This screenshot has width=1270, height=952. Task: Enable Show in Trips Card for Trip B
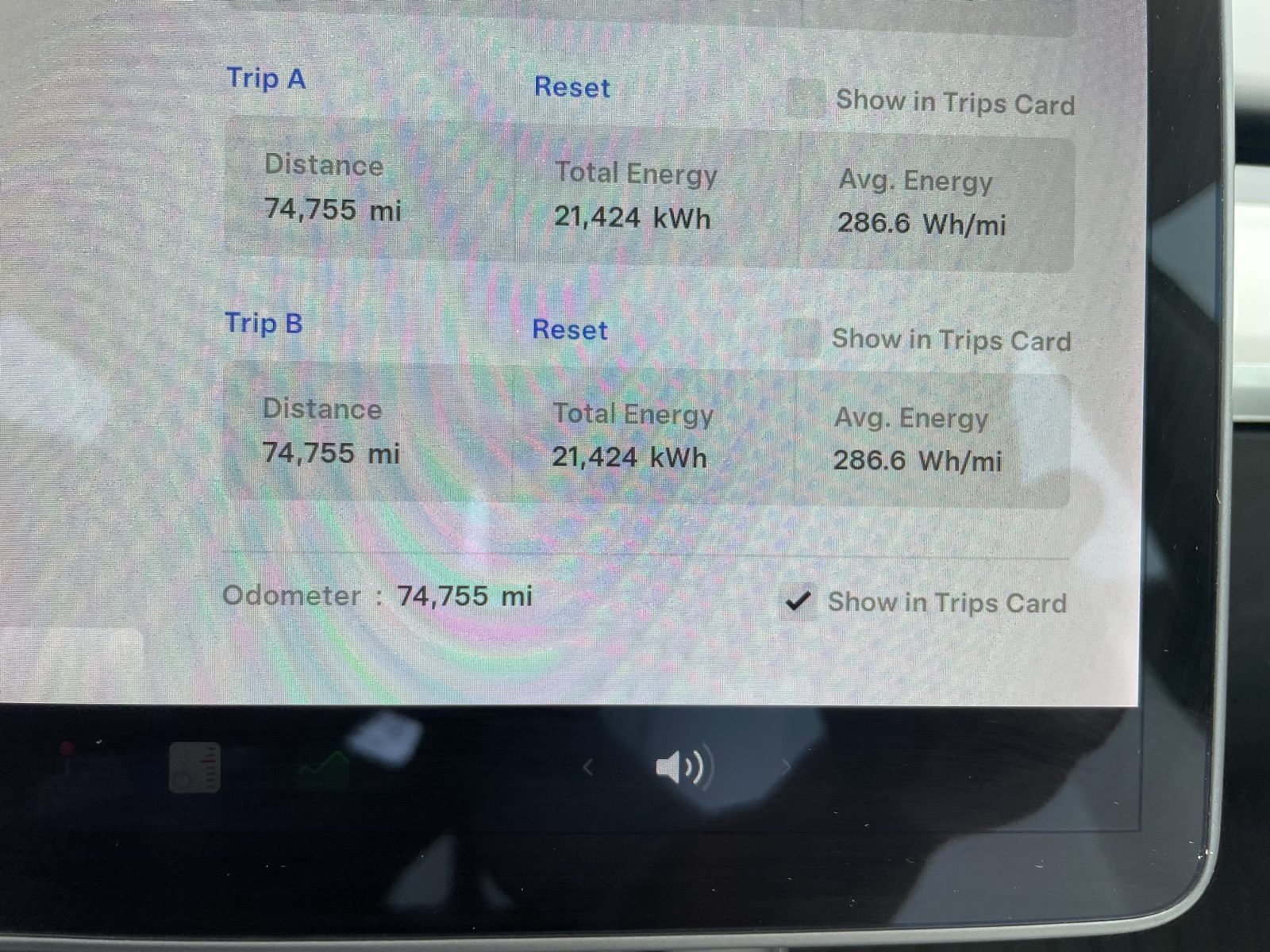coord(801,338)
